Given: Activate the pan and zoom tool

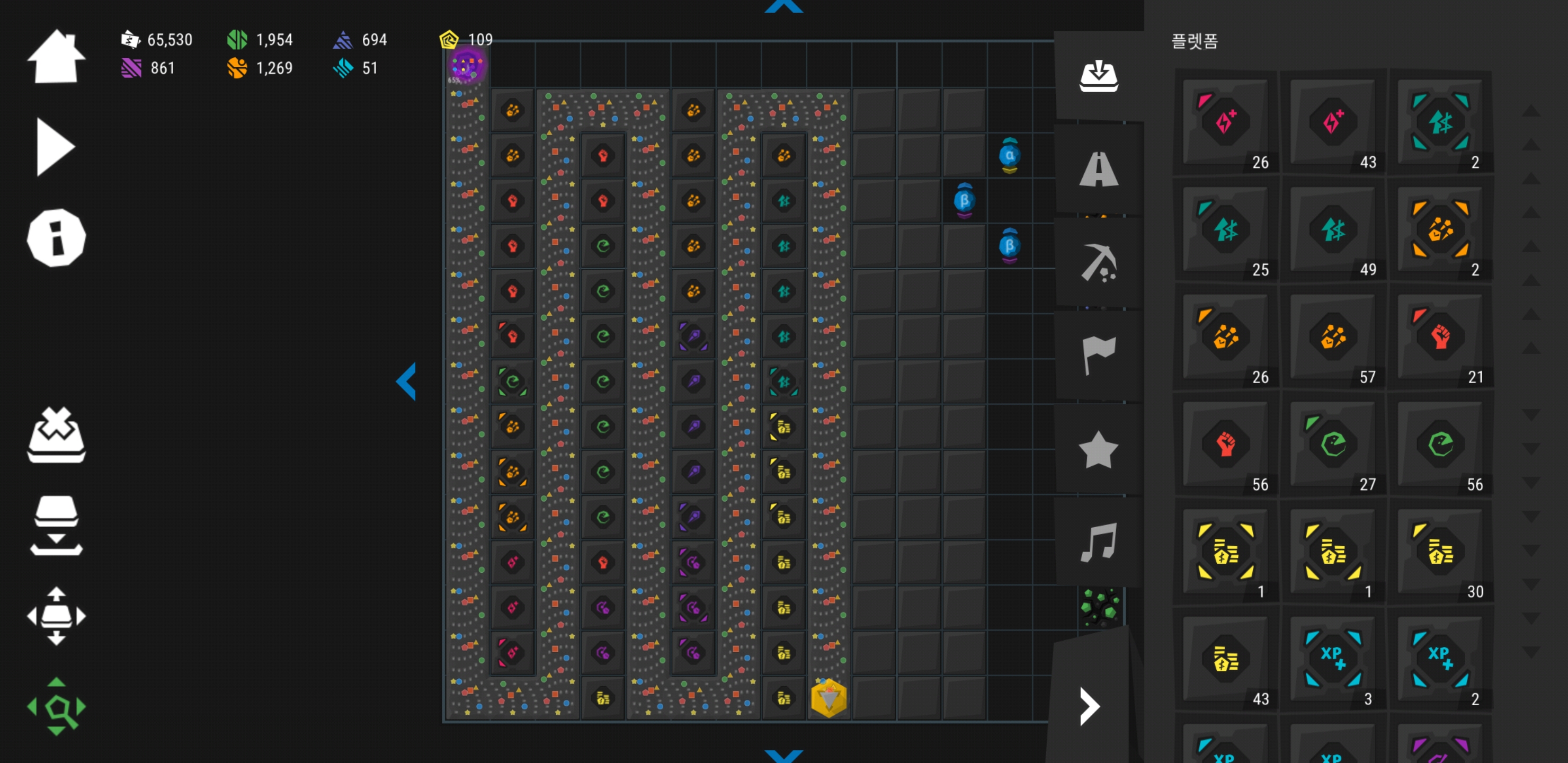Looking at the screenshot, I should pos(56,706).
